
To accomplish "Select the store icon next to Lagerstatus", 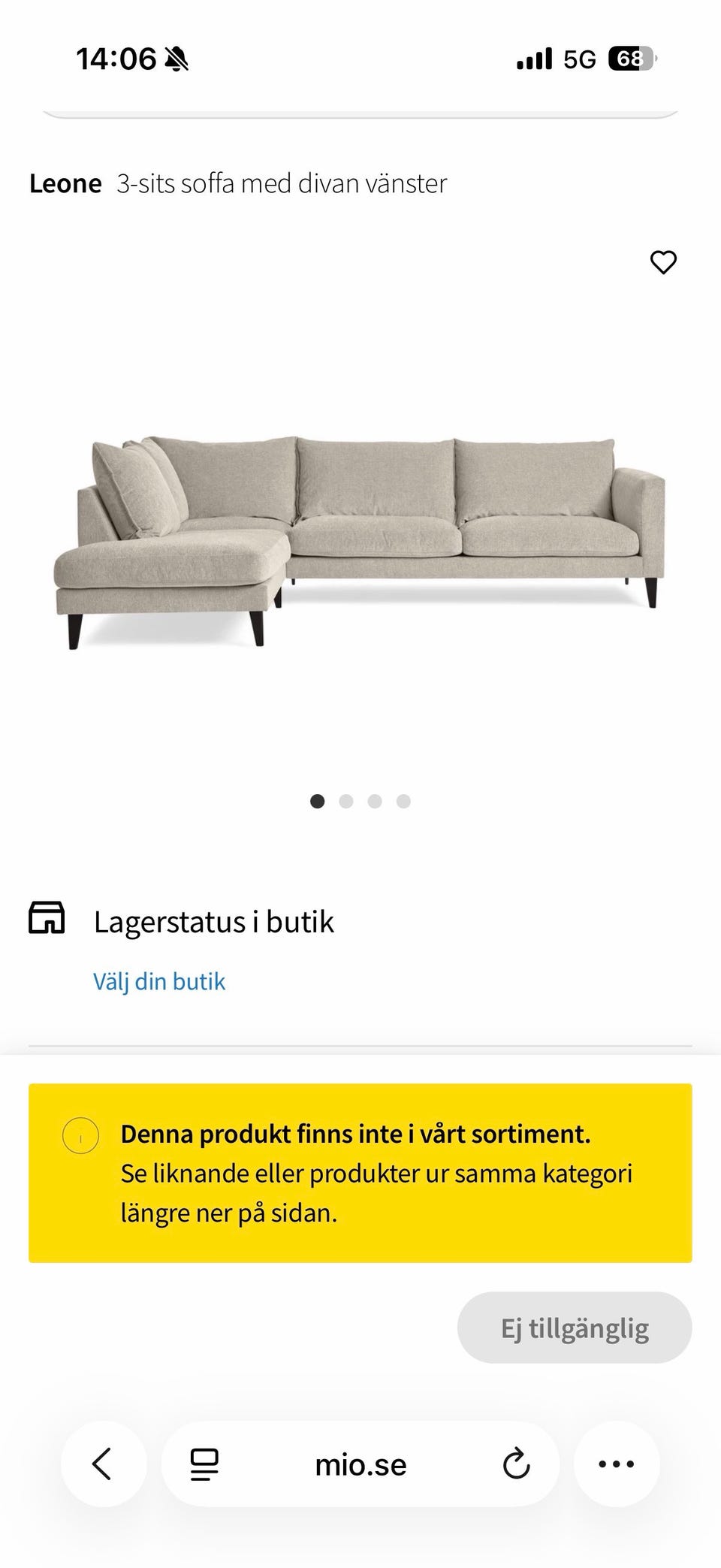I will click(48, 920).
